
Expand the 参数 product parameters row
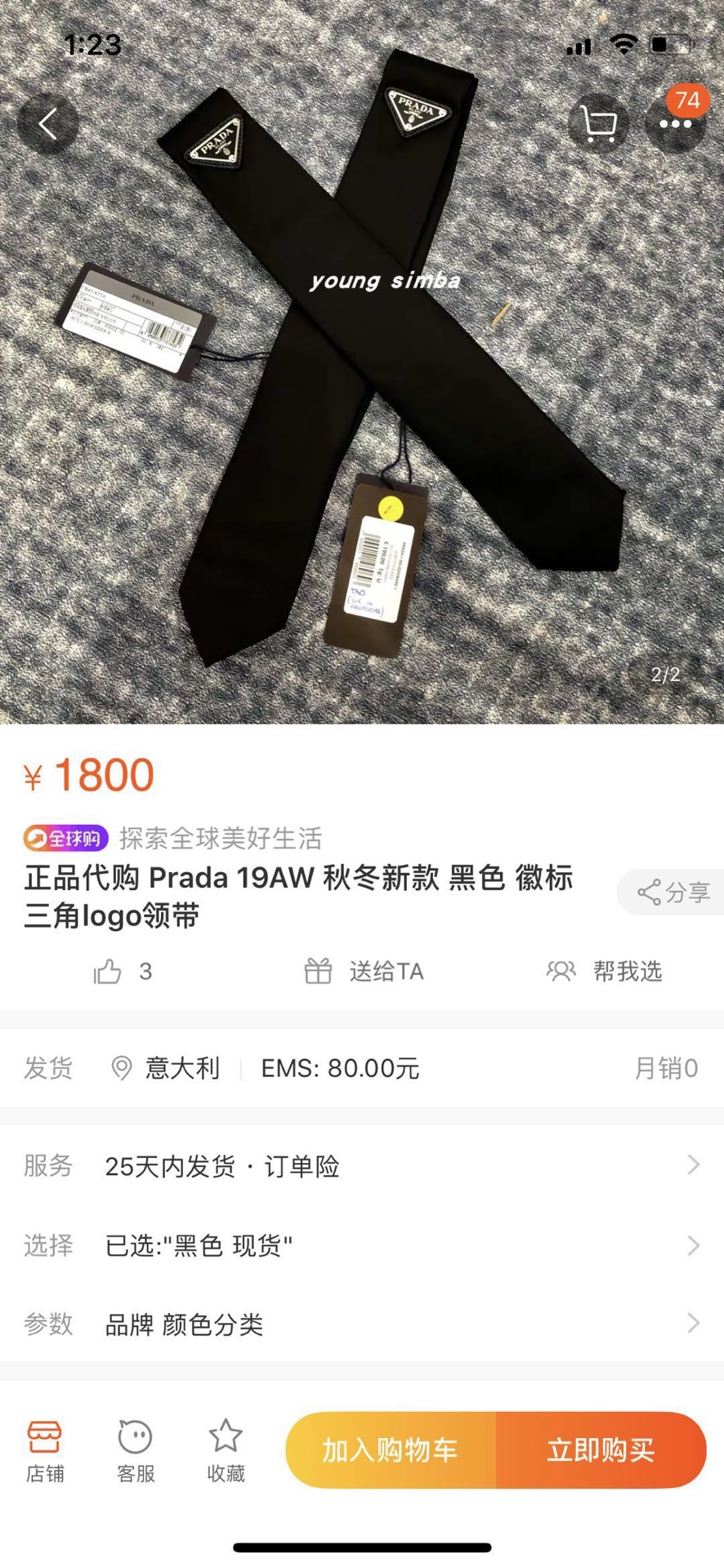click(361, 1324)
